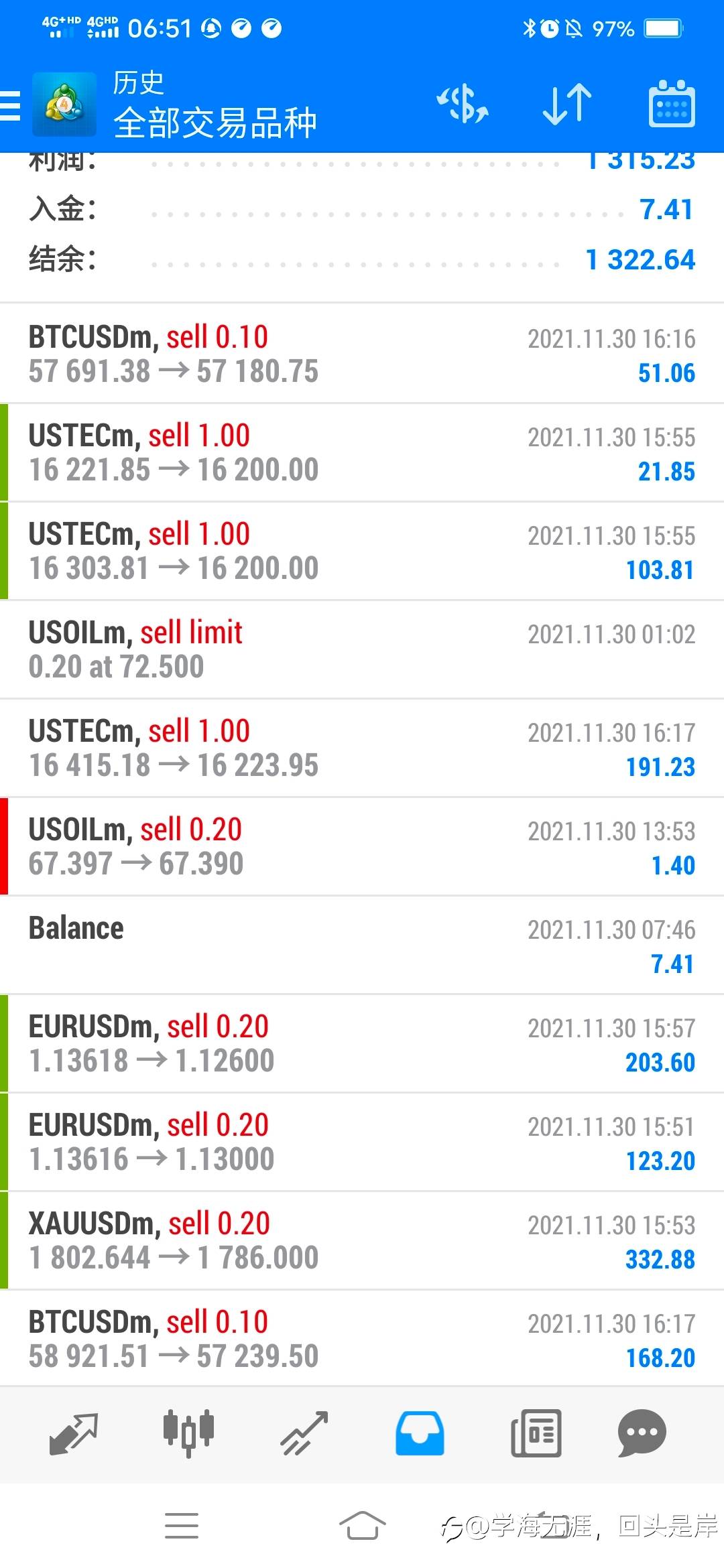Open XAUUSDm sell 0.20 trade entry

click(362, 1240)
